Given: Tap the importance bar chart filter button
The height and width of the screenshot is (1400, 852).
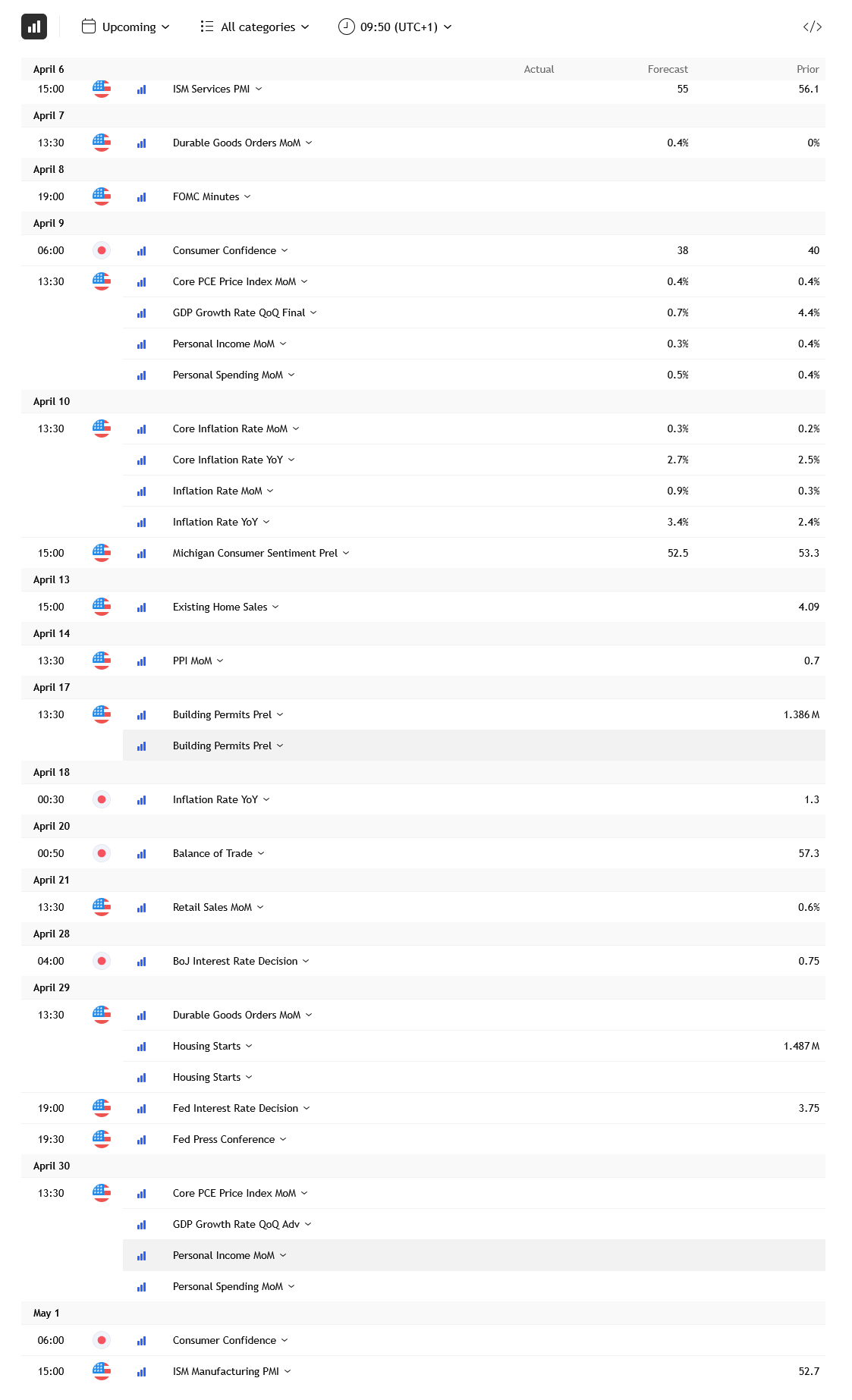Looking at the screenshot, I should tap(34, 27).
